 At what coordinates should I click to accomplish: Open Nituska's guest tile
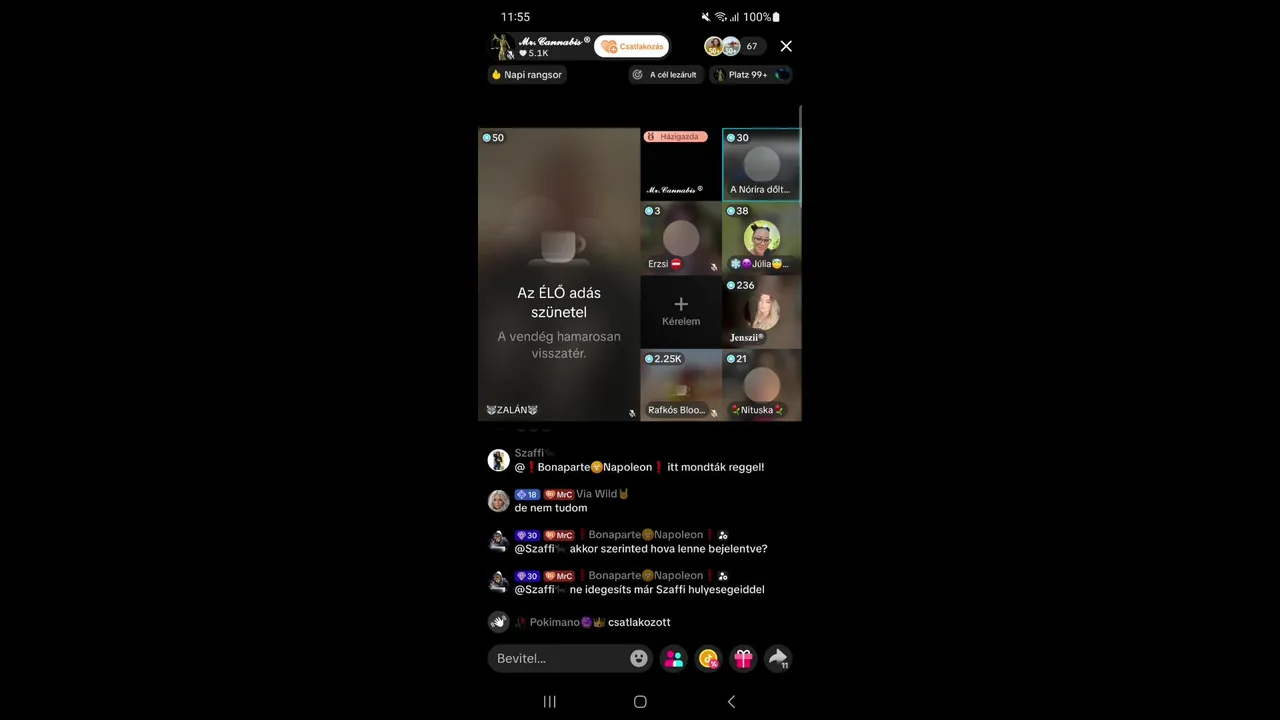pyautogui.click(x=761, y=385)
